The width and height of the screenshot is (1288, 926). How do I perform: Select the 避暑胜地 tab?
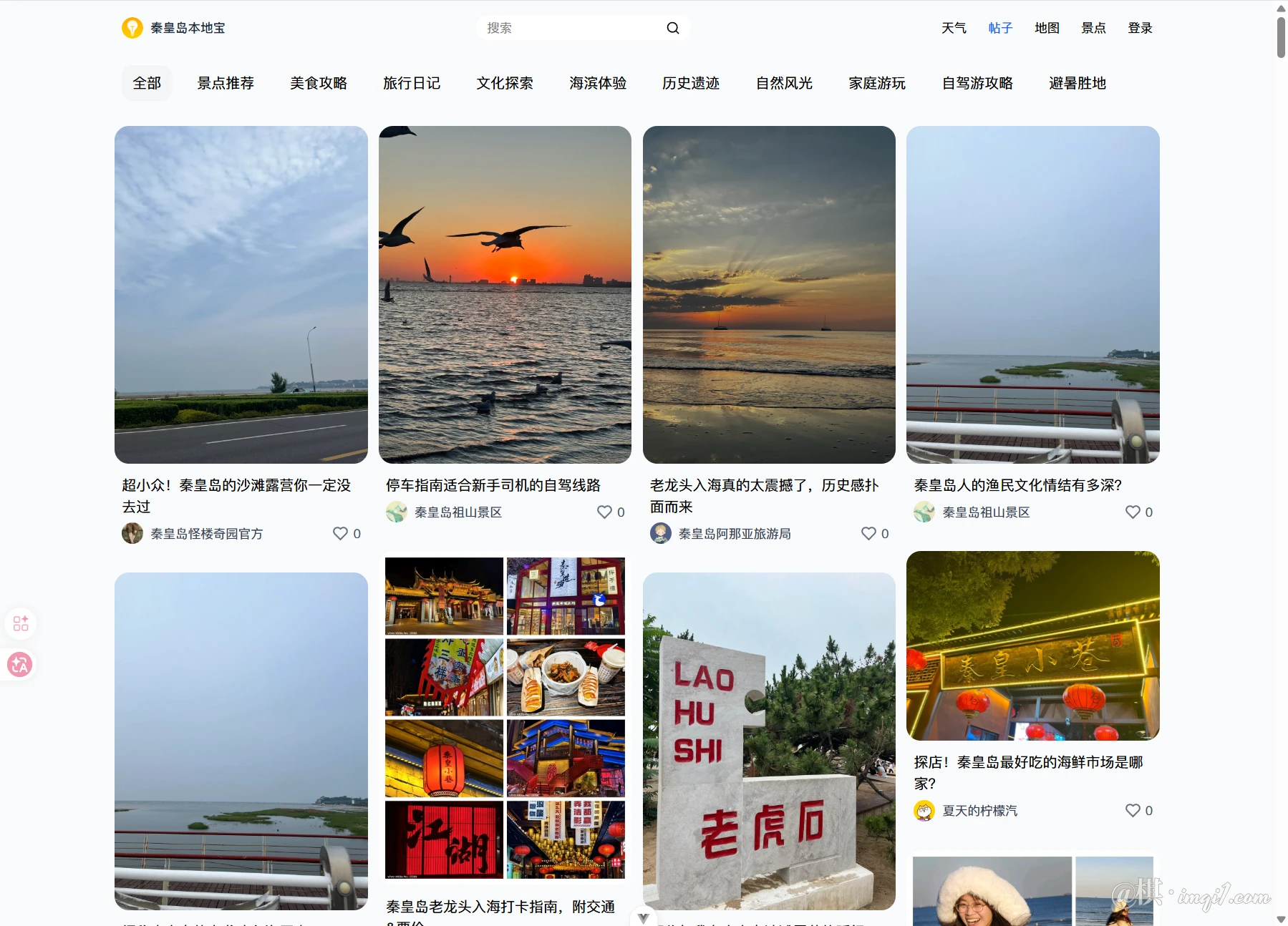[x=1077, y=83]
